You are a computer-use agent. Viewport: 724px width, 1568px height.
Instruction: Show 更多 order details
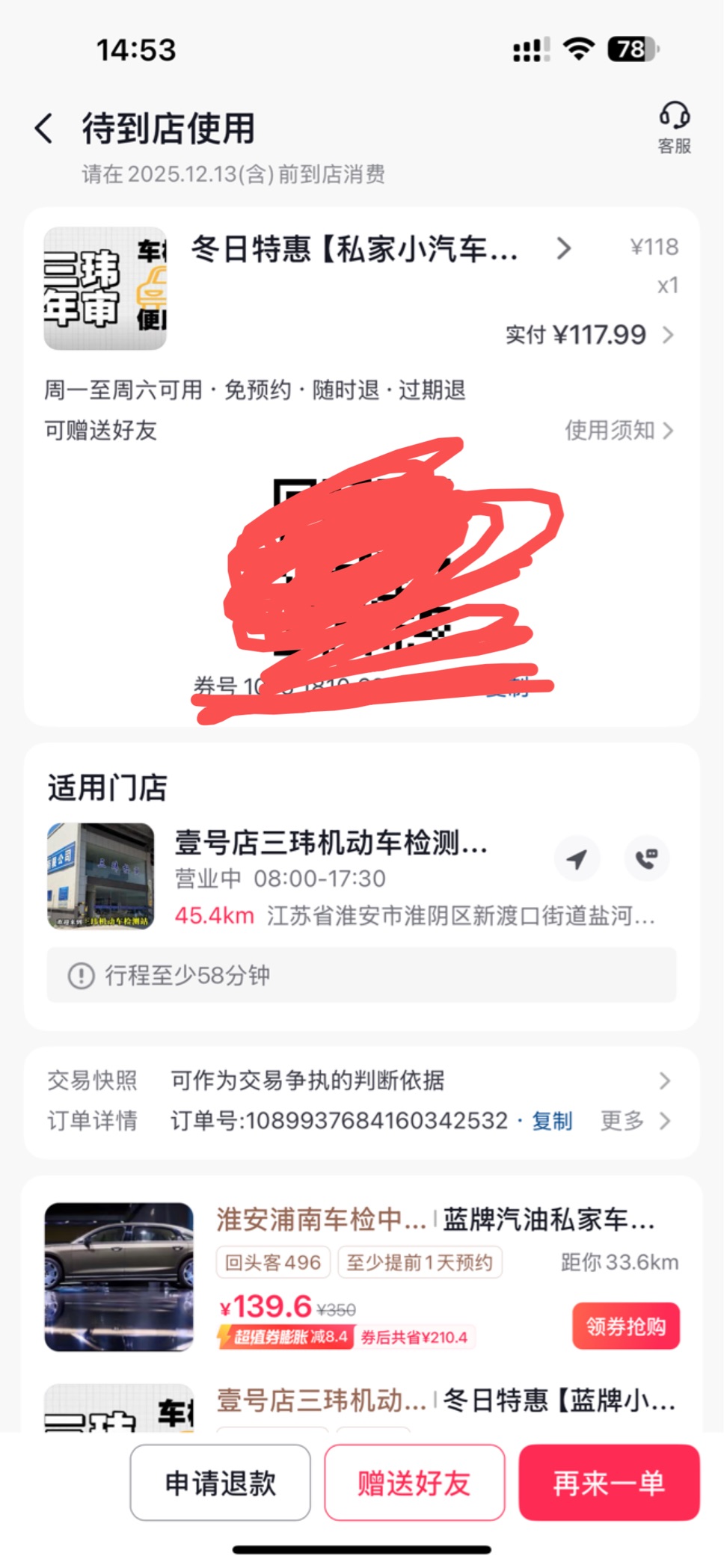click(x=635, y=1121)
